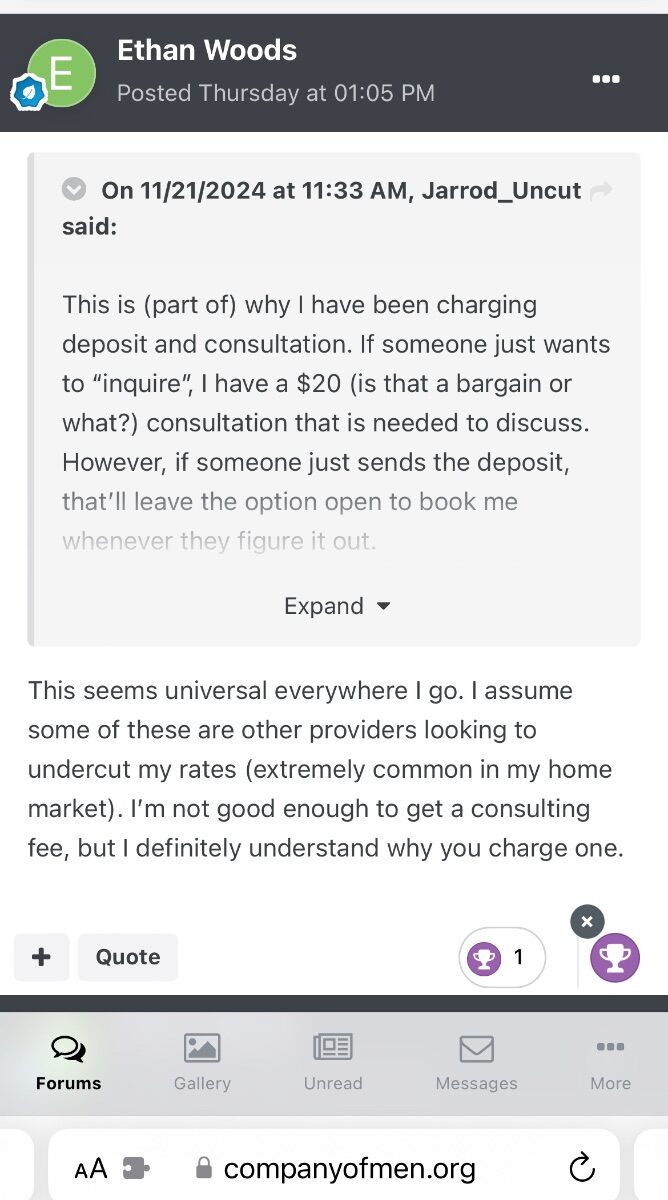The image size is (668, 1200).
Task: Expand the quoted message
Action: pyautogui.click(x=337, y=606)
